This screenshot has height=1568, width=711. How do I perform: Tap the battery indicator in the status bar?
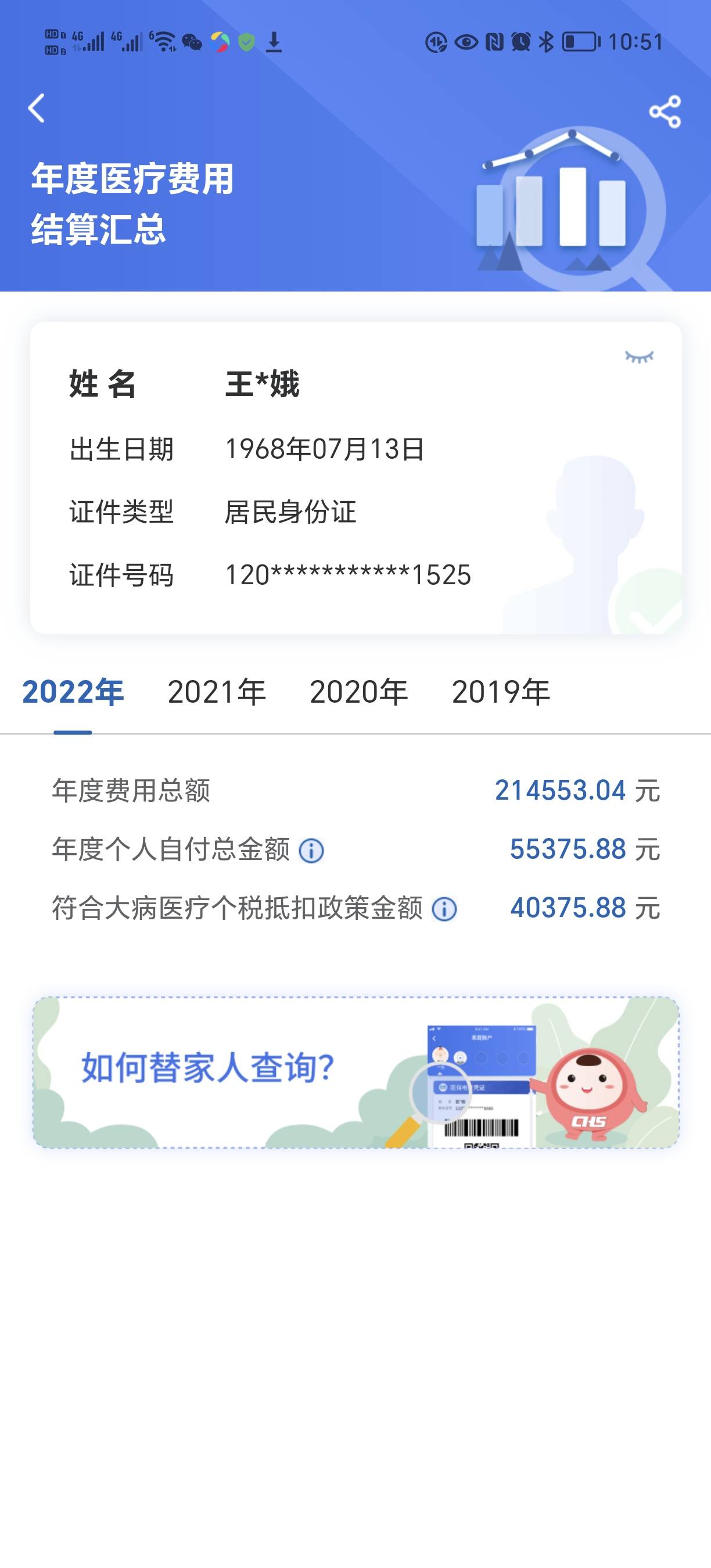(579, 41)
